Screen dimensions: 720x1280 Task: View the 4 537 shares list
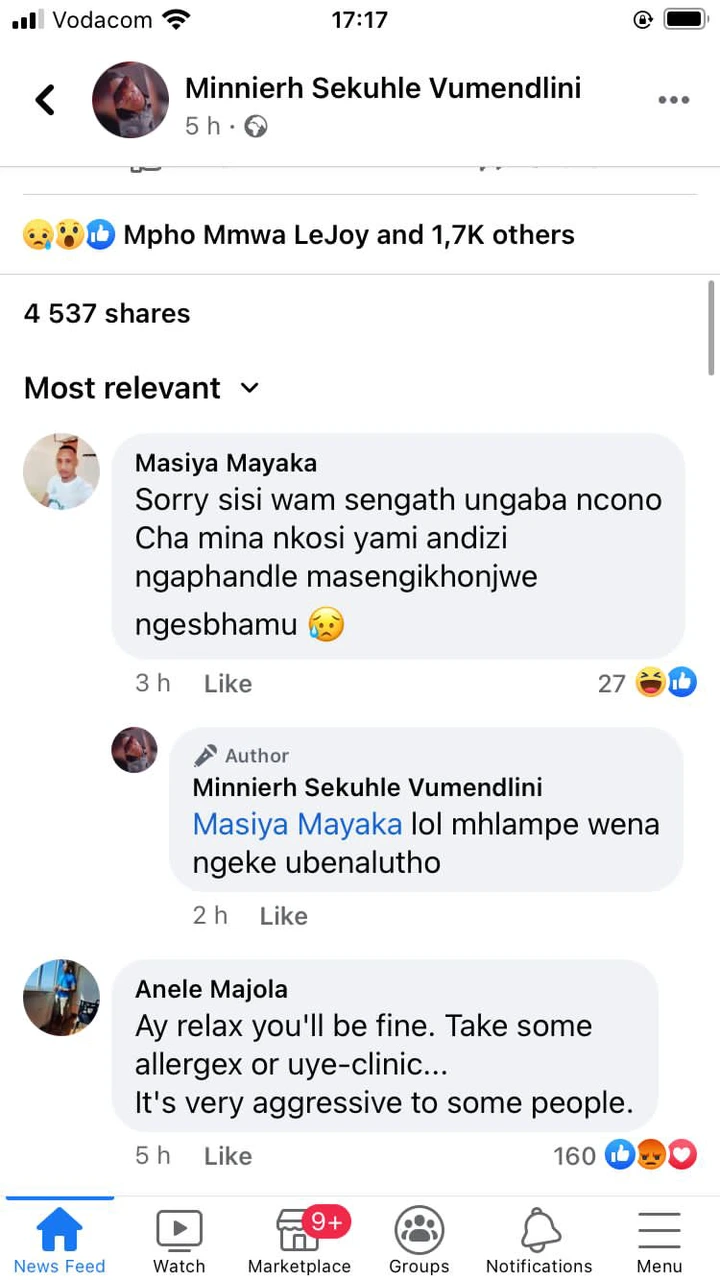(107, 314)
